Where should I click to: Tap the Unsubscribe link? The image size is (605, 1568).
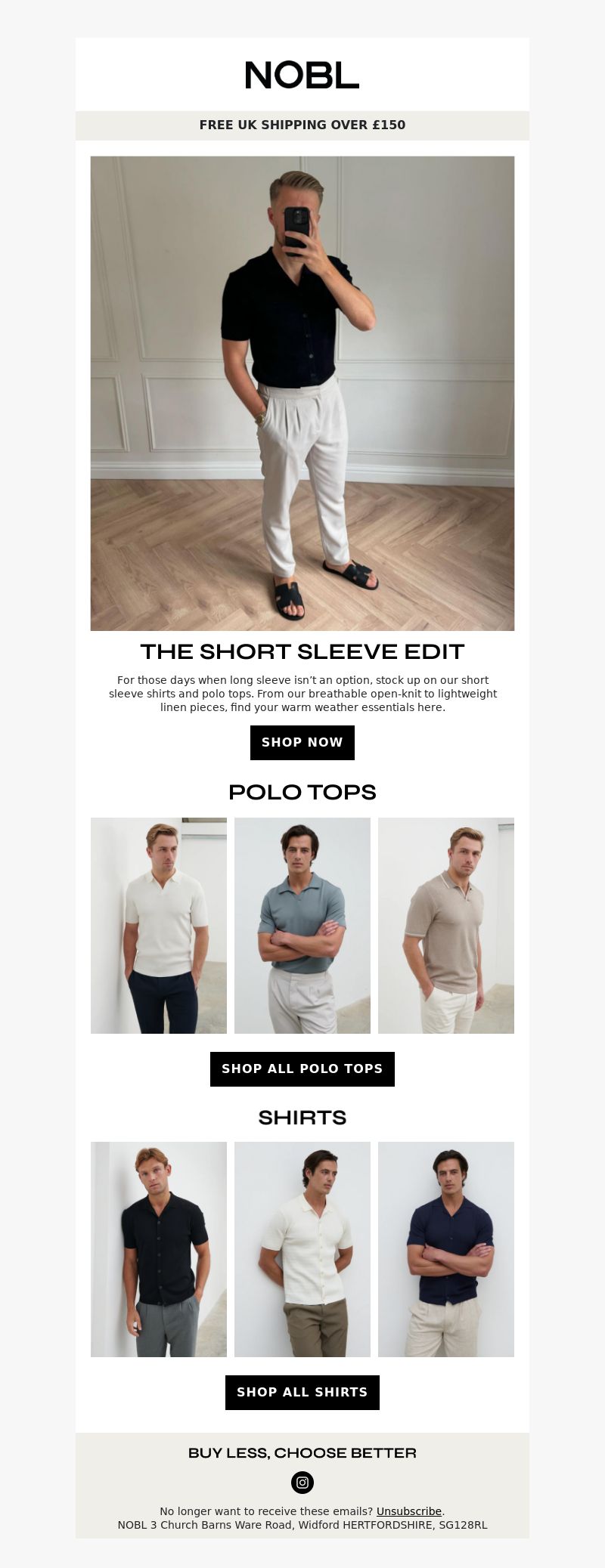[408, 1511]
